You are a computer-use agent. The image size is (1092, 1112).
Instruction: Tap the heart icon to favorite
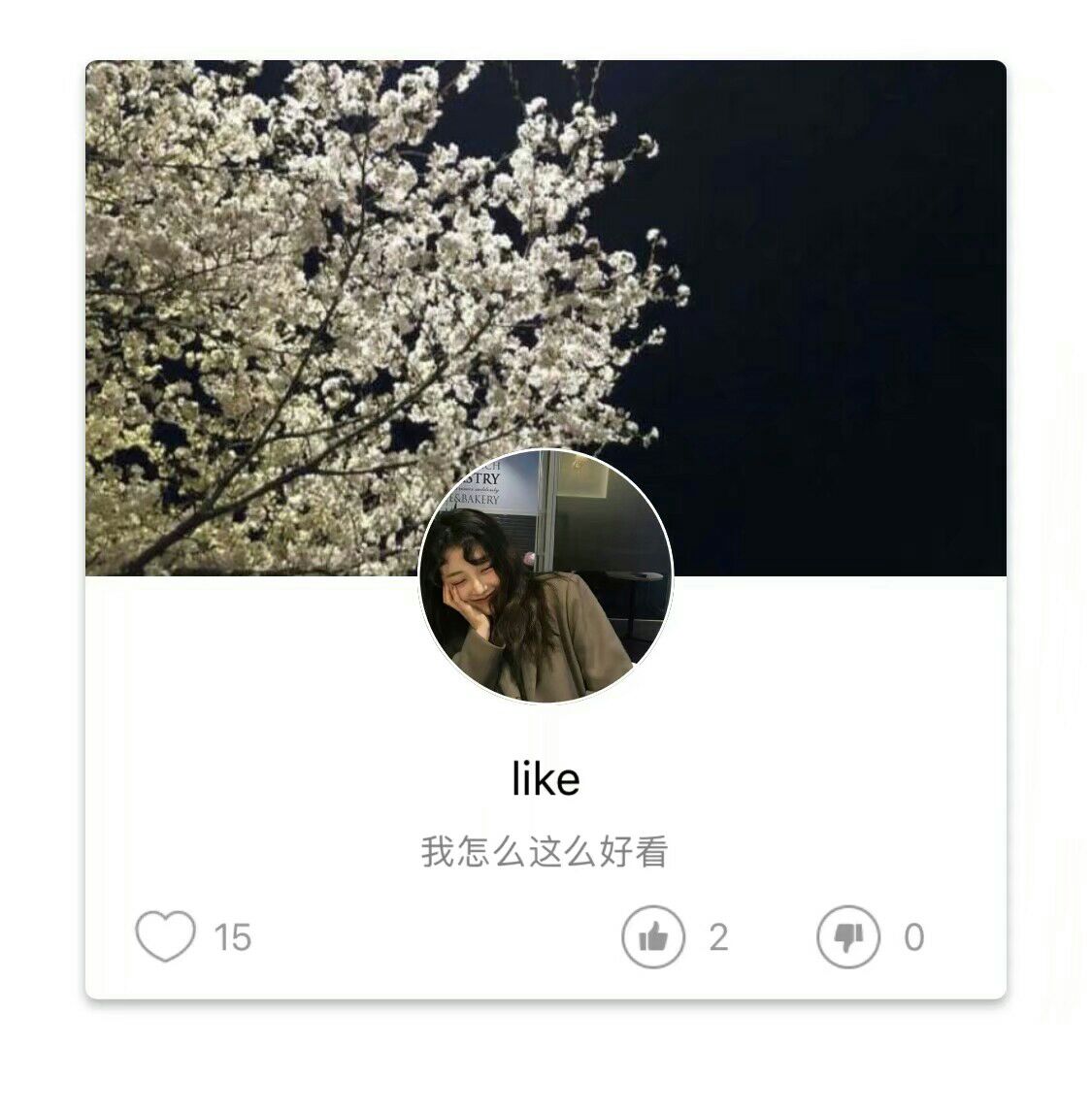tap(165, 935)
